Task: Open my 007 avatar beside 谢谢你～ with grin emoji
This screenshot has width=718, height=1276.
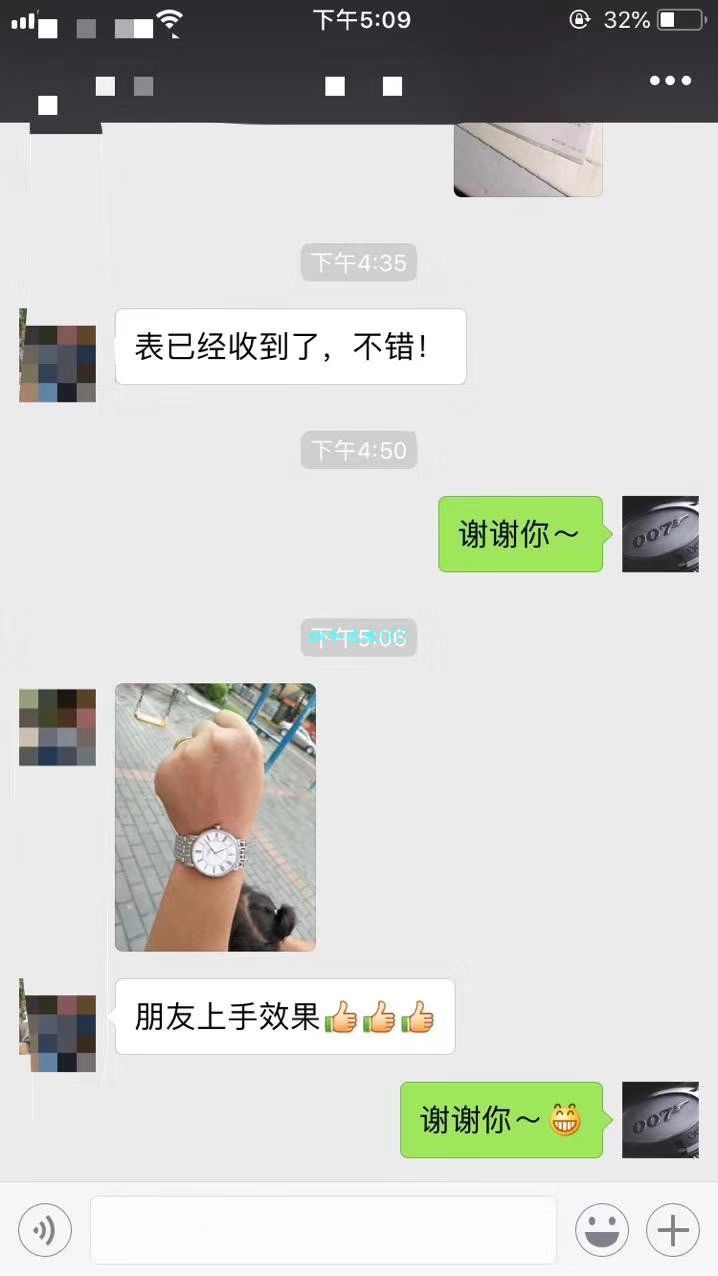Action: point(660,1120)
